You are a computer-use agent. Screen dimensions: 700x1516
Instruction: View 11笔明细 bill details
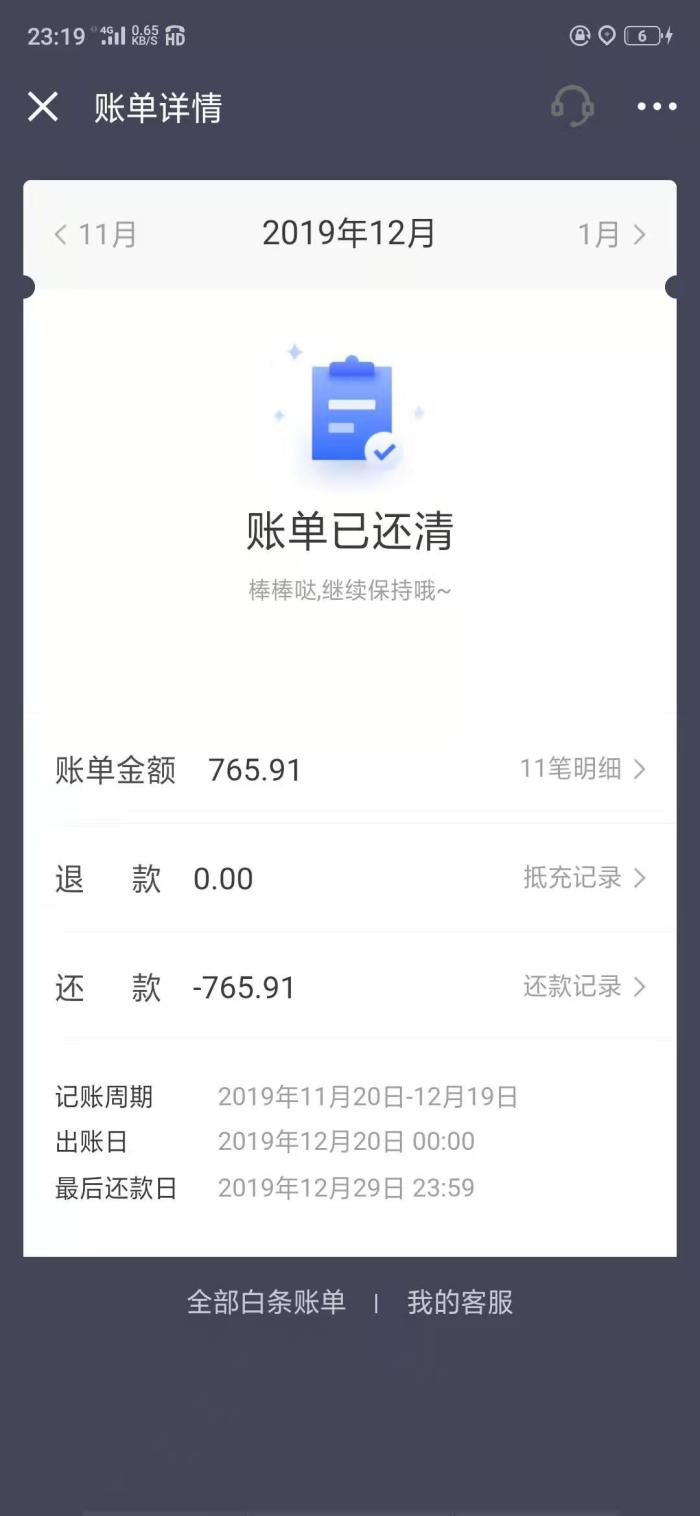pyautogui.click(x=583, y=768)
